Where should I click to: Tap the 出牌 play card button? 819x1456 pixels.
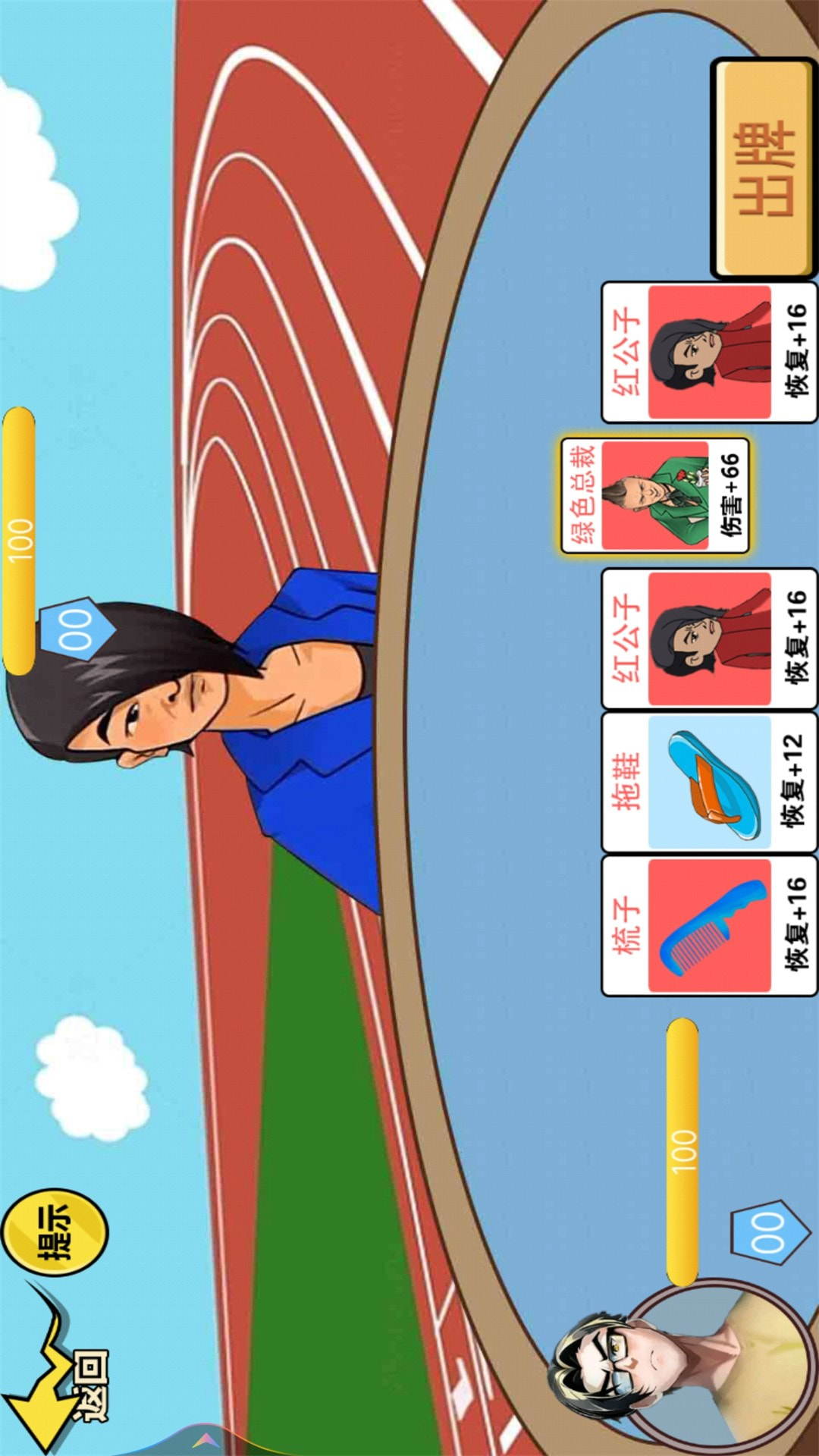tap(764, 168)
